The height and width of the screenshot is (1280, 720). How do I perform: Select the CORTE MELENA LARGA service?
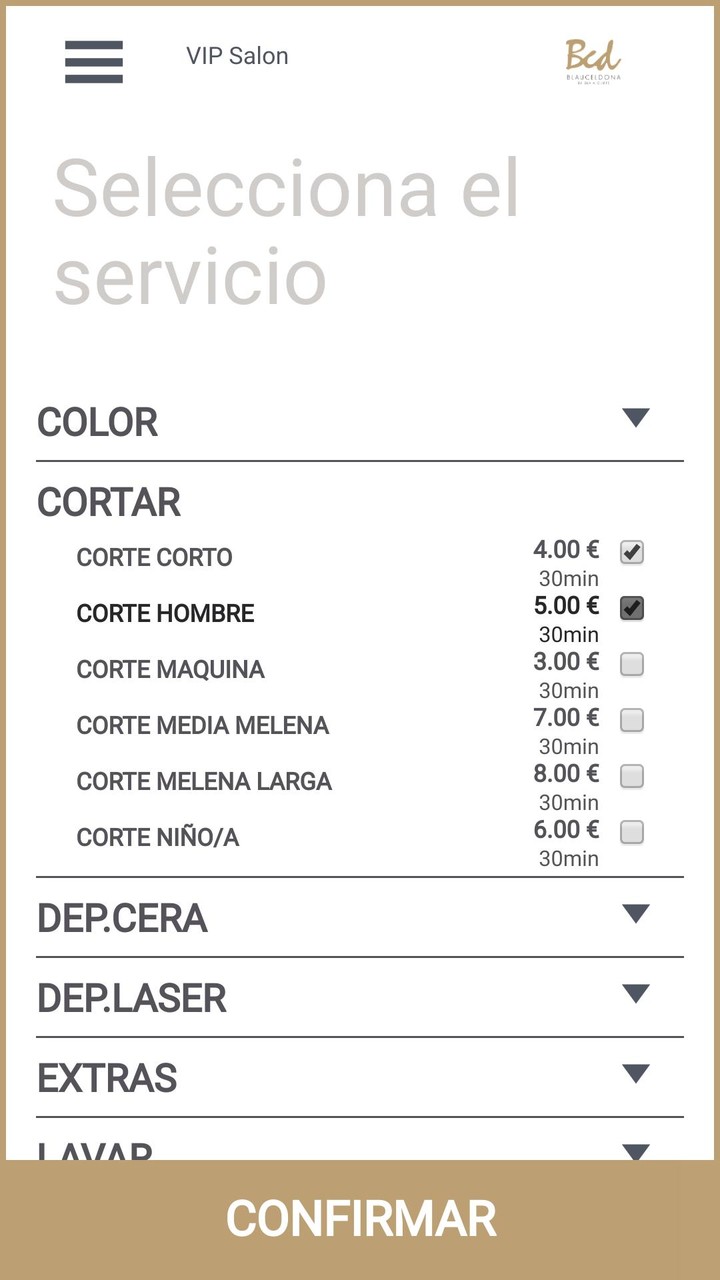point(631,775)
